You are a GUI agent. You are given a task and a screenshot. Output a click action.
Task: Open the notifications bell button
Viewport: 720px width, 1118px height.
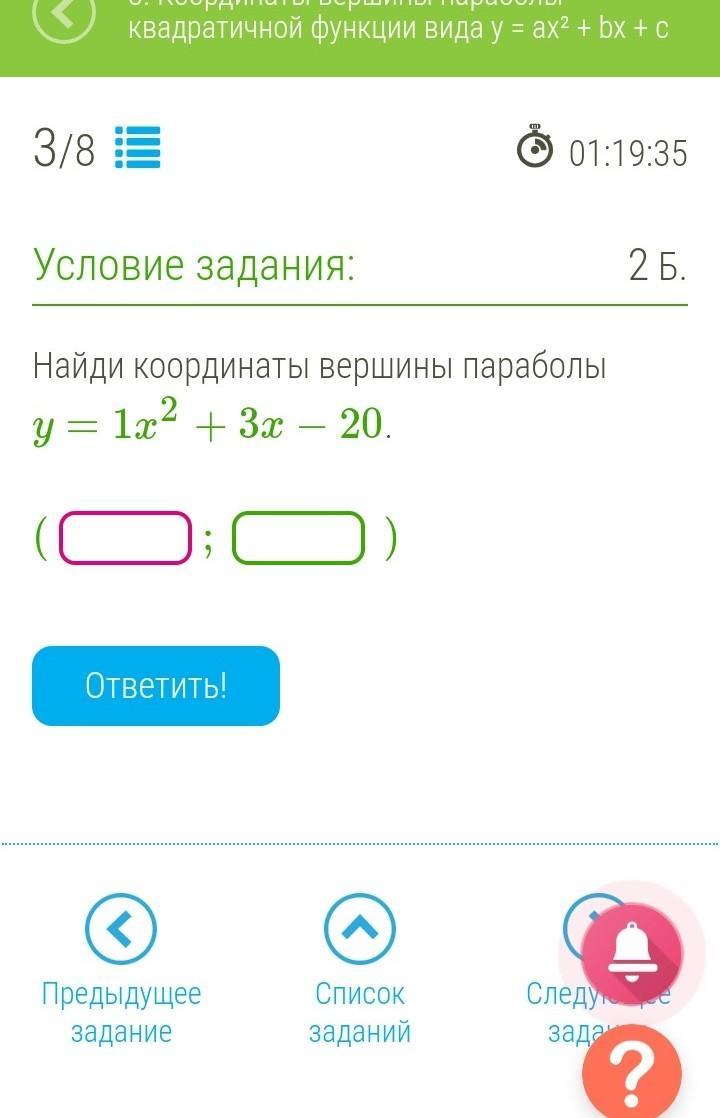coord(632,953)
